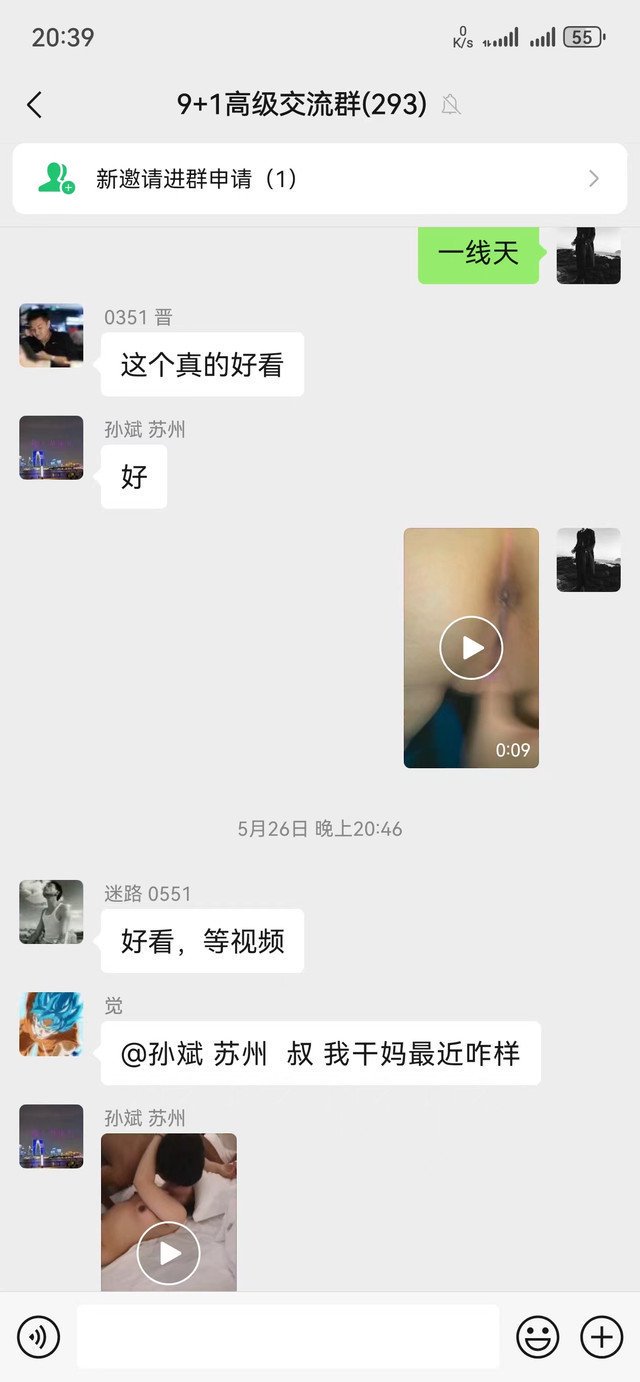Open profile avatar of 迷路 0551

point(51,912)
